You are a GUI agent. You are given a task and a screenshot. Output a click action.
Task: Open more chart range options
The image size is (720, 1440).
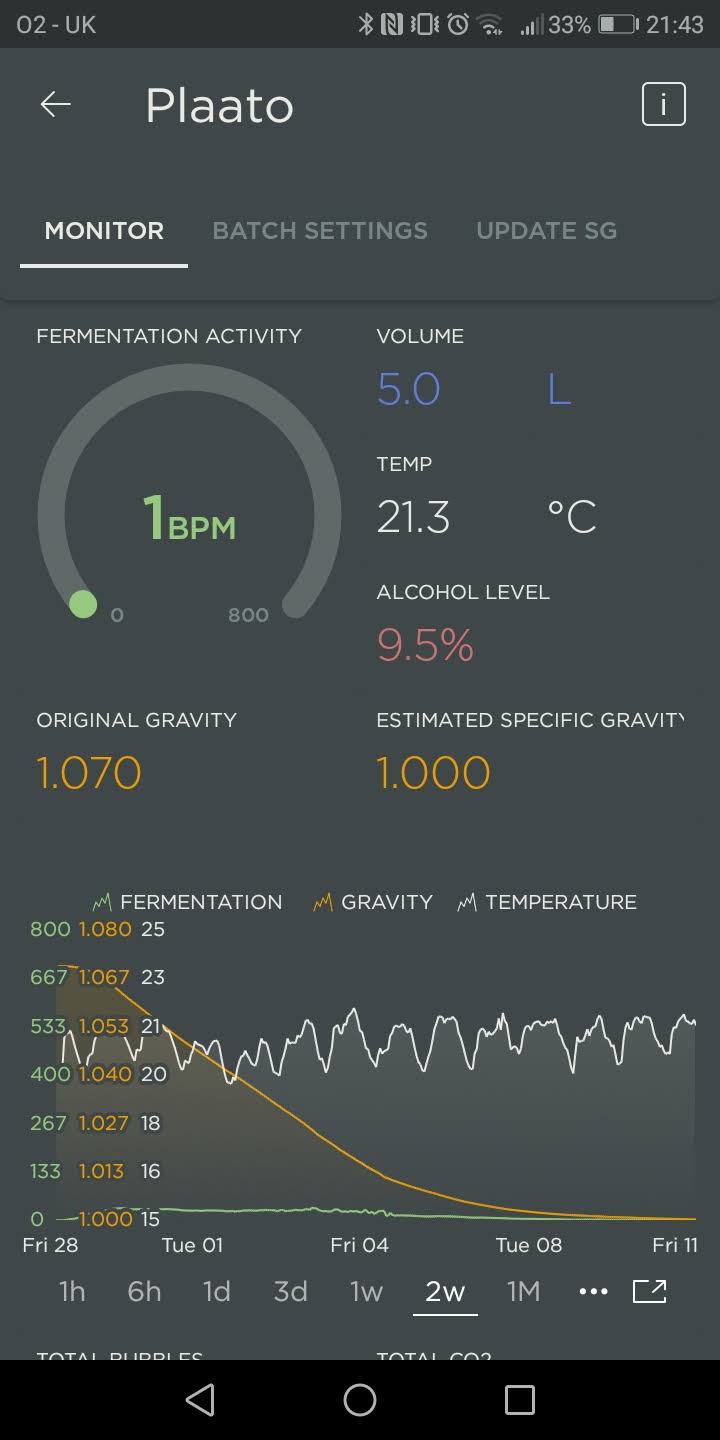[x=593, y=1292]
